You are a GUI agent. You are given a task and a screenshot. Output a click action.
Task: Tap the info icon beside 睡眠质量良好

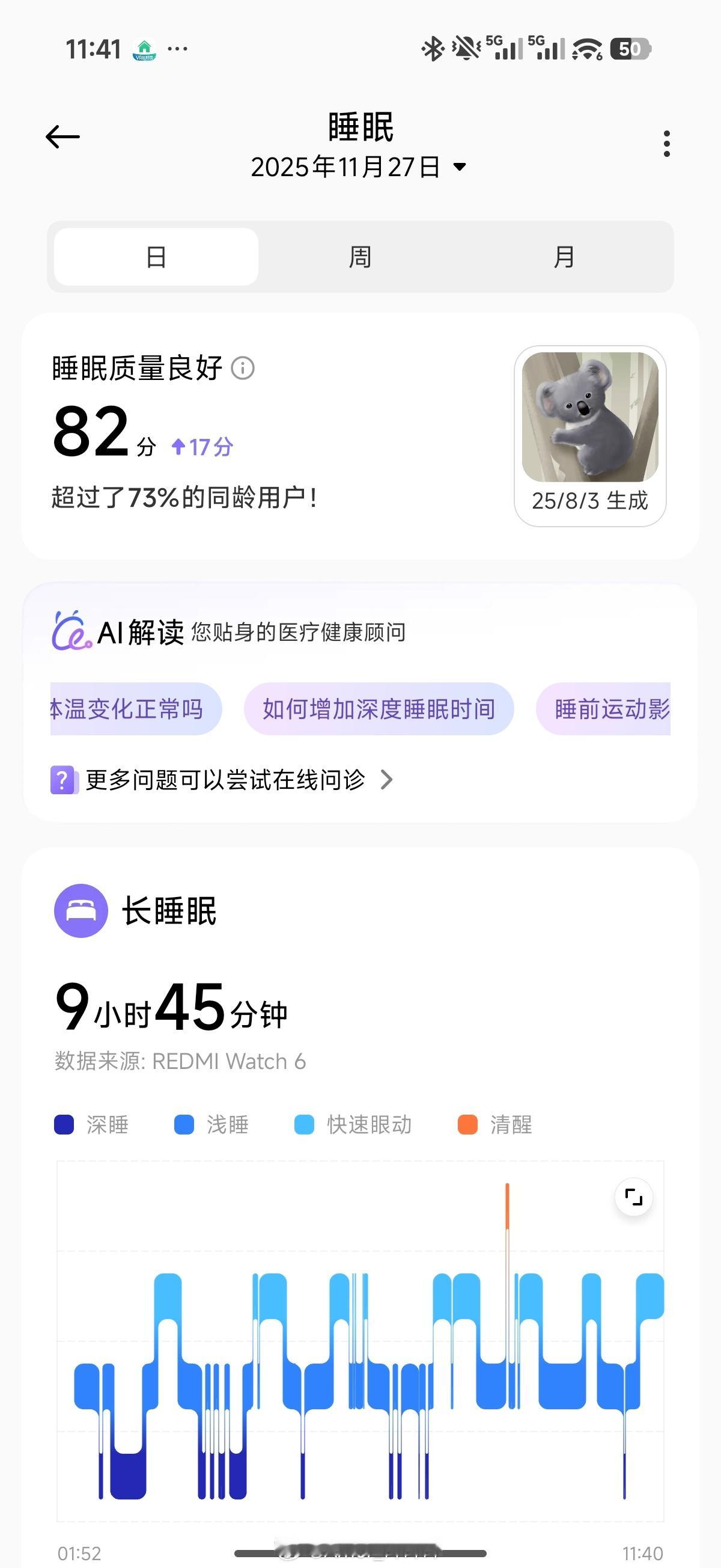(243, 368)
